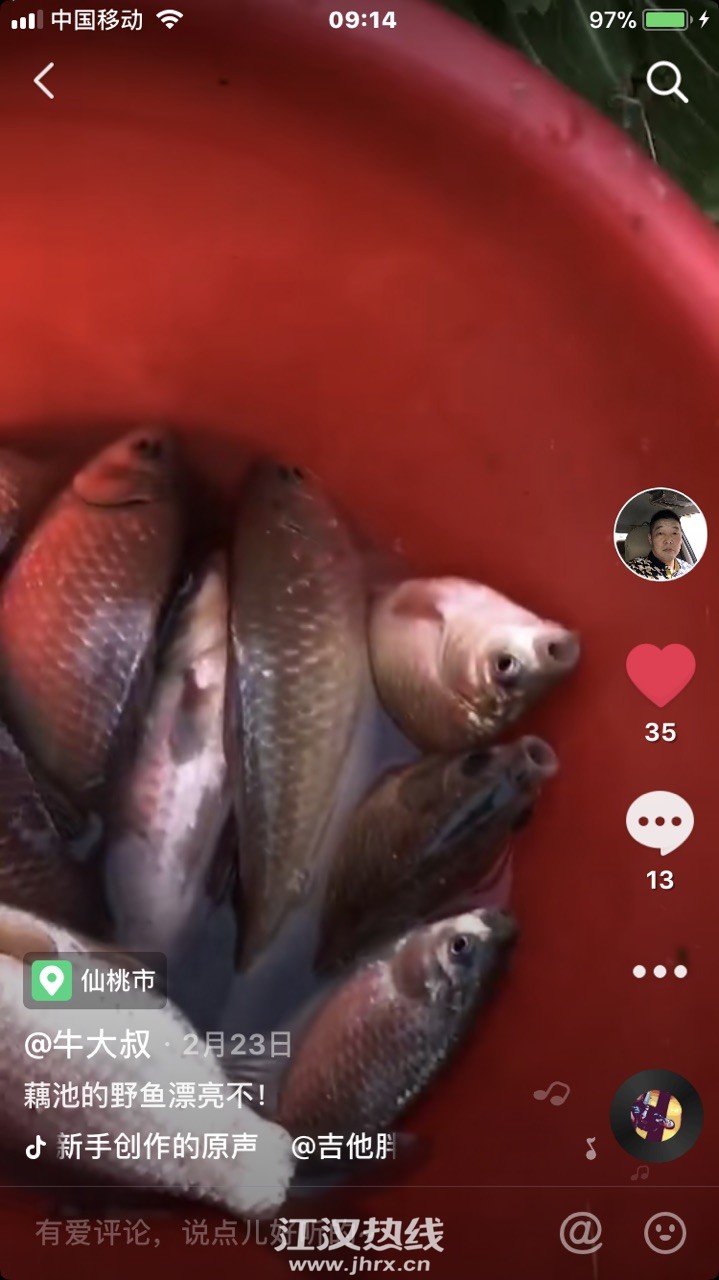Mention someone with the @ icon
This screenshot has height=1280, width=719.
point(580,1233)
